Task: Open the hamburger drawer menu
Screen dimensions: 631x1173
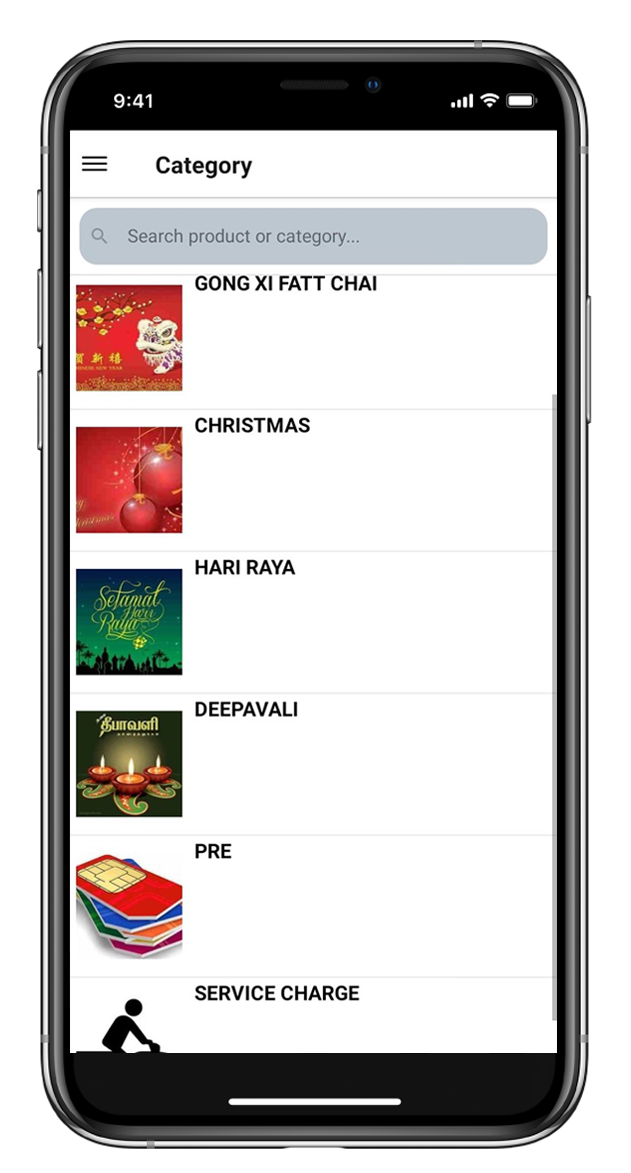Action: tap(94, 164)
